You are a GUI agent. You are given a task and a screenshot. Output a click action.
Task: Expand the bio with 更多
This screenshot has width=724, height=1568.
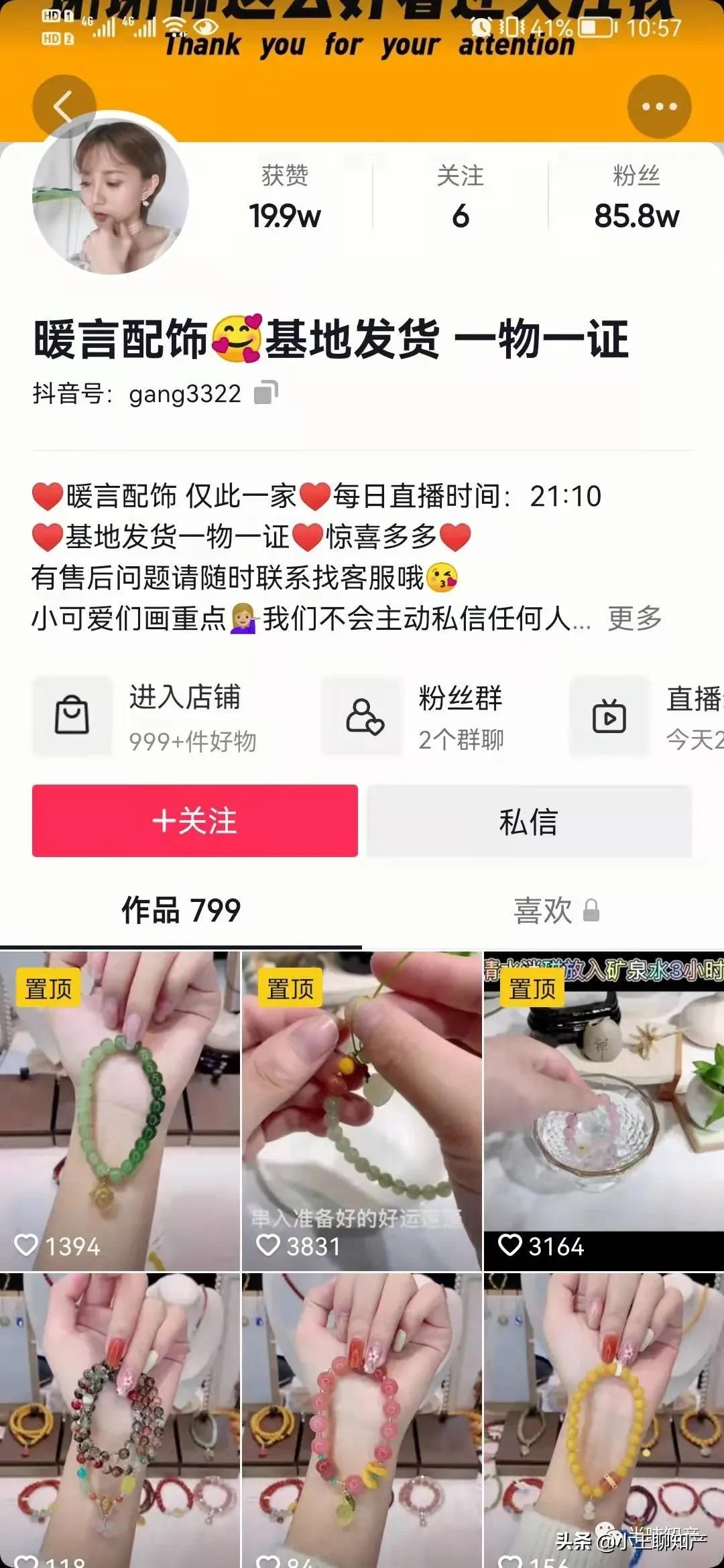coord(634,618)
